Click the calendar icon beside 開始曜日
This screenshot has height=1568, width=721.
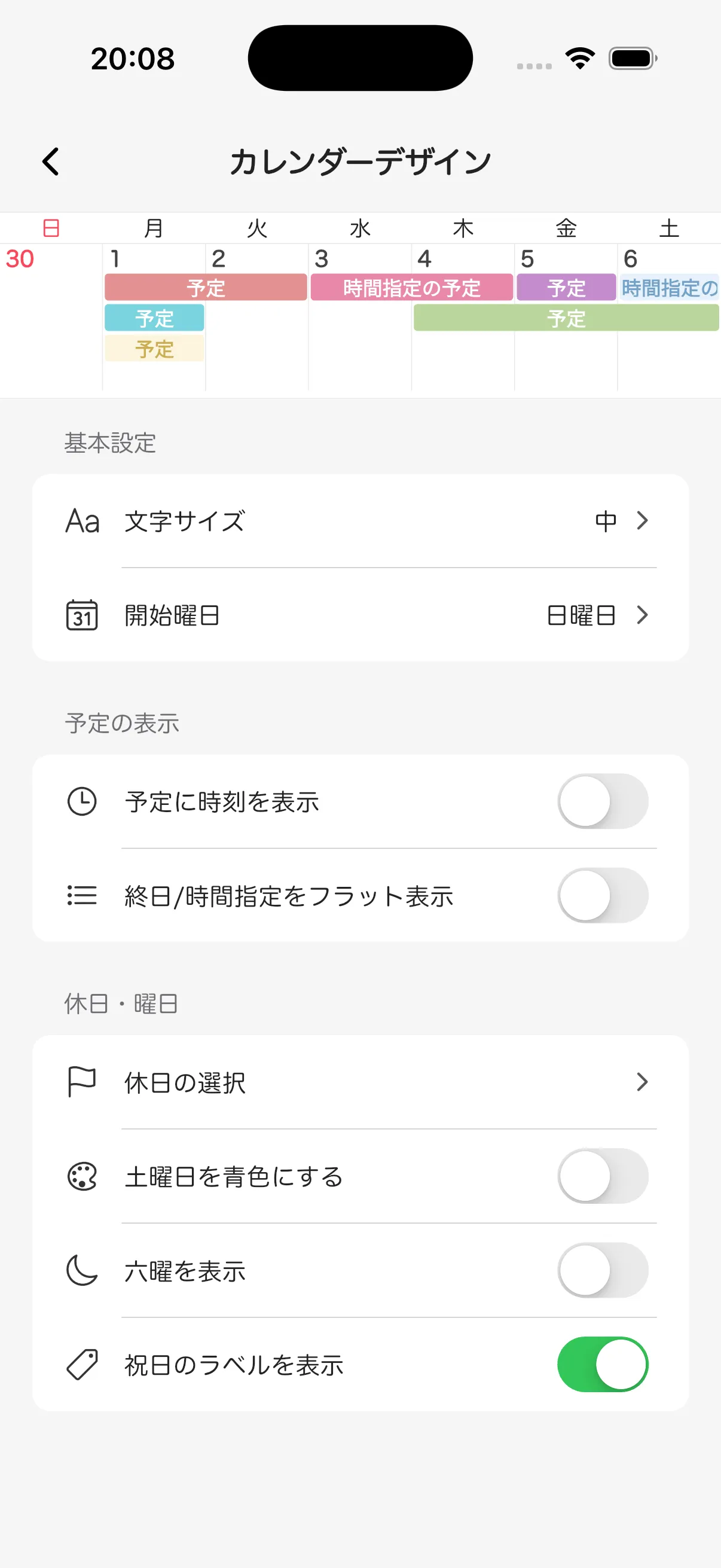tap(82, 615)
